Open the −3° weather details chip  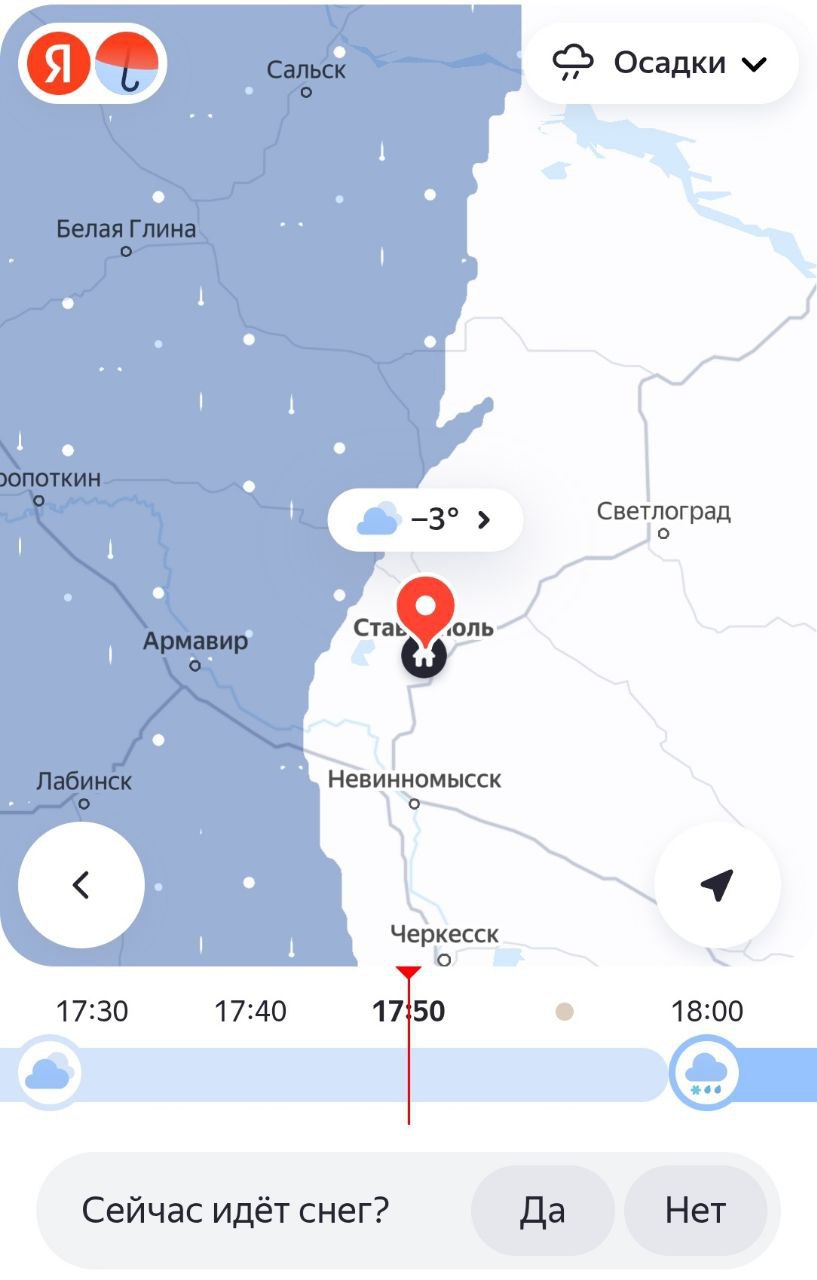click(x=425, y=520)
